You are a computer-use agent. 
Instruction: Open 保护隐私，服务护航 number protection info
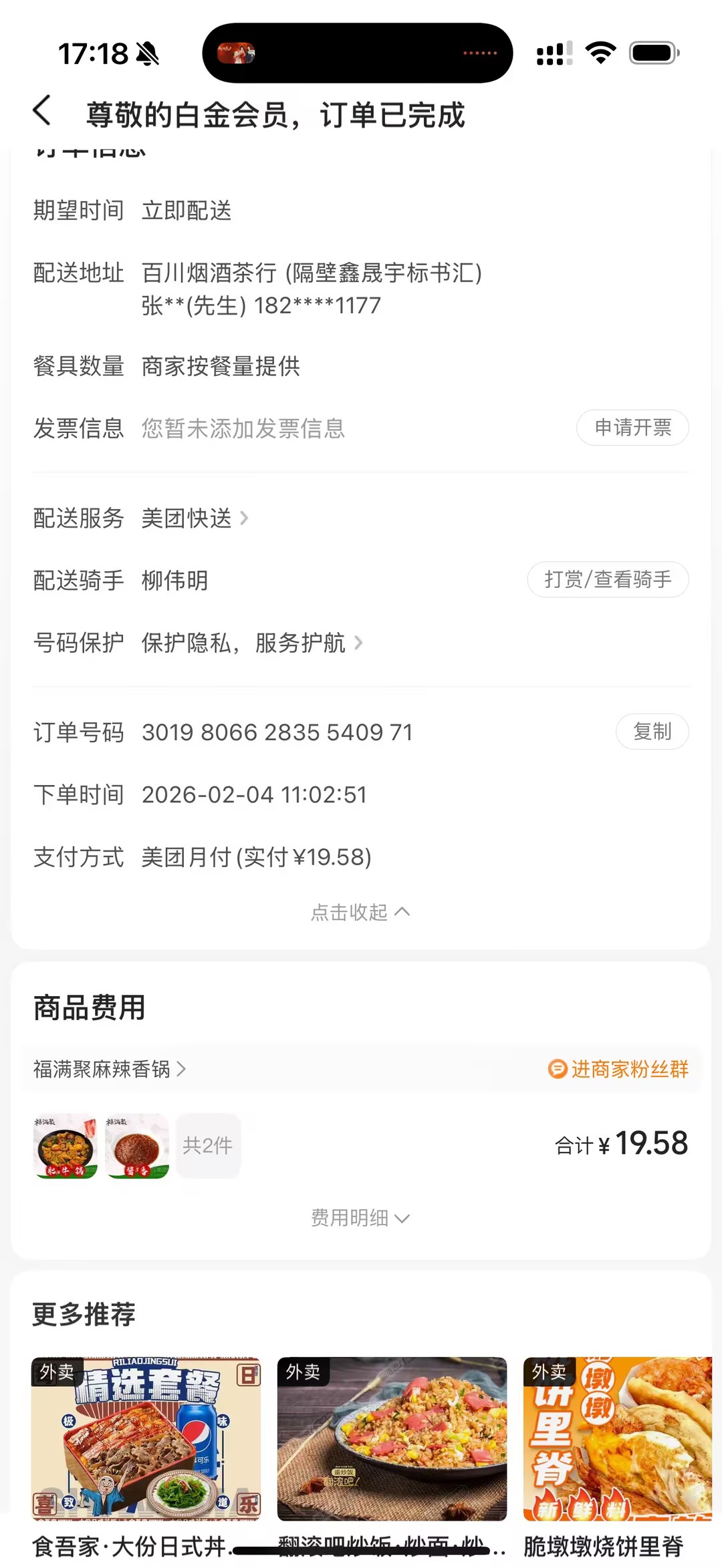point(251,643)
